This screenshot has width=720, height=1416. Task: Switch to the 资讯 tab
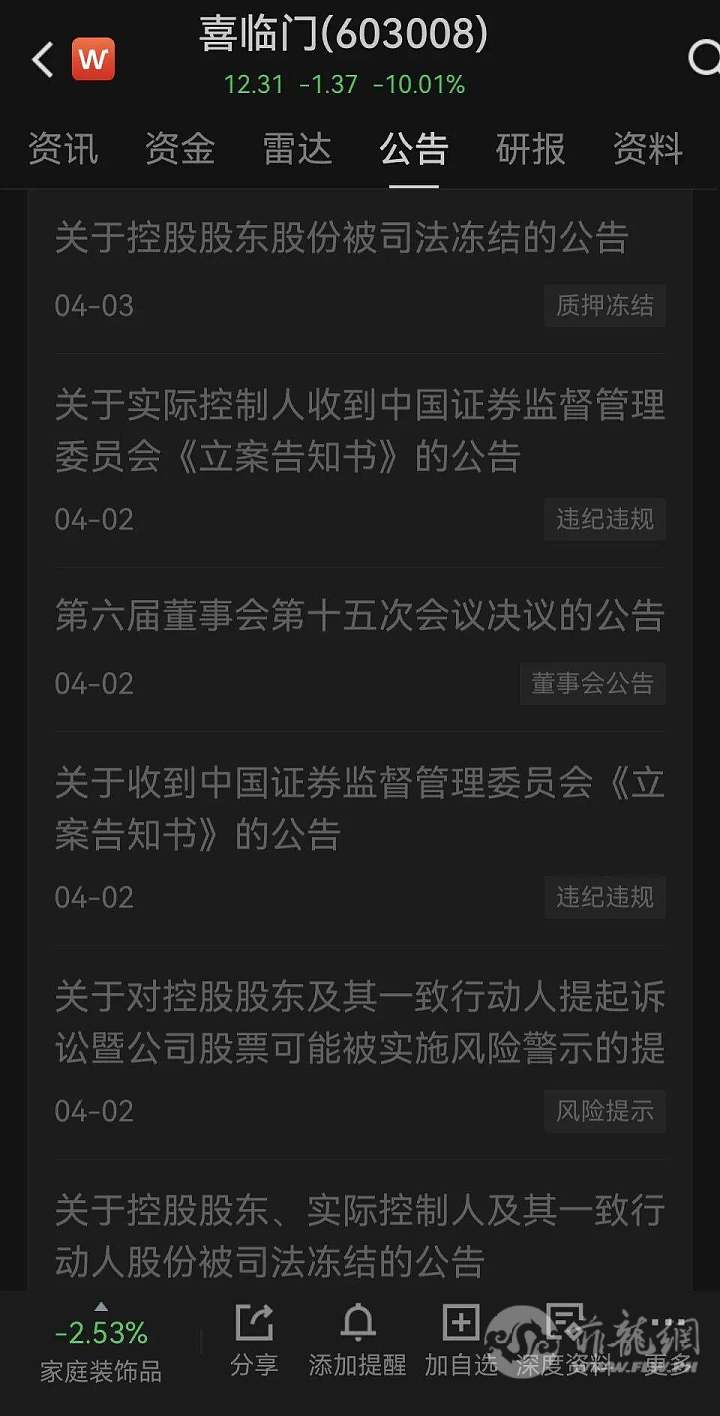[62, 149]
